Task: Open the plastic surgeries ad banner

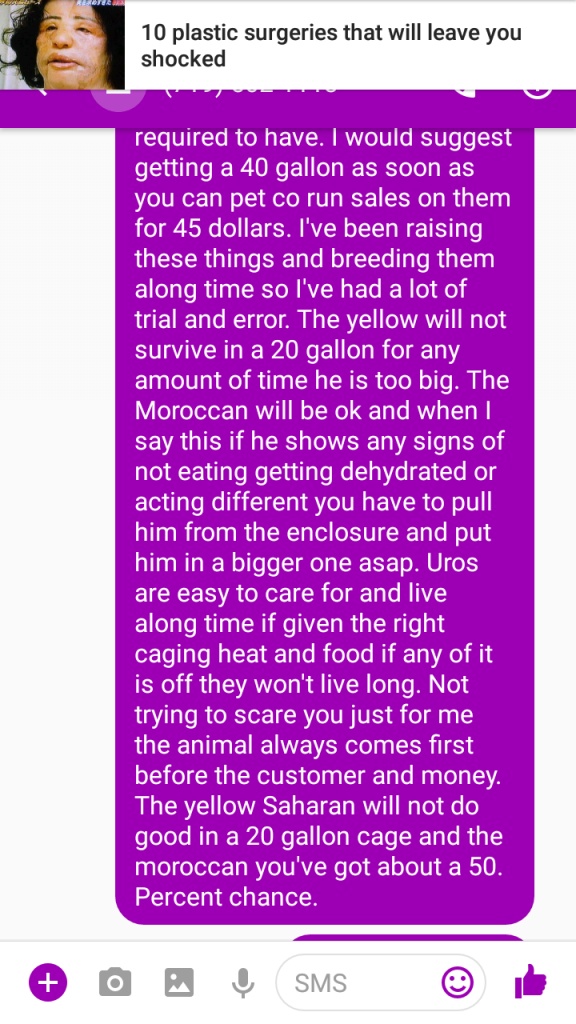Action: (288, 44)
